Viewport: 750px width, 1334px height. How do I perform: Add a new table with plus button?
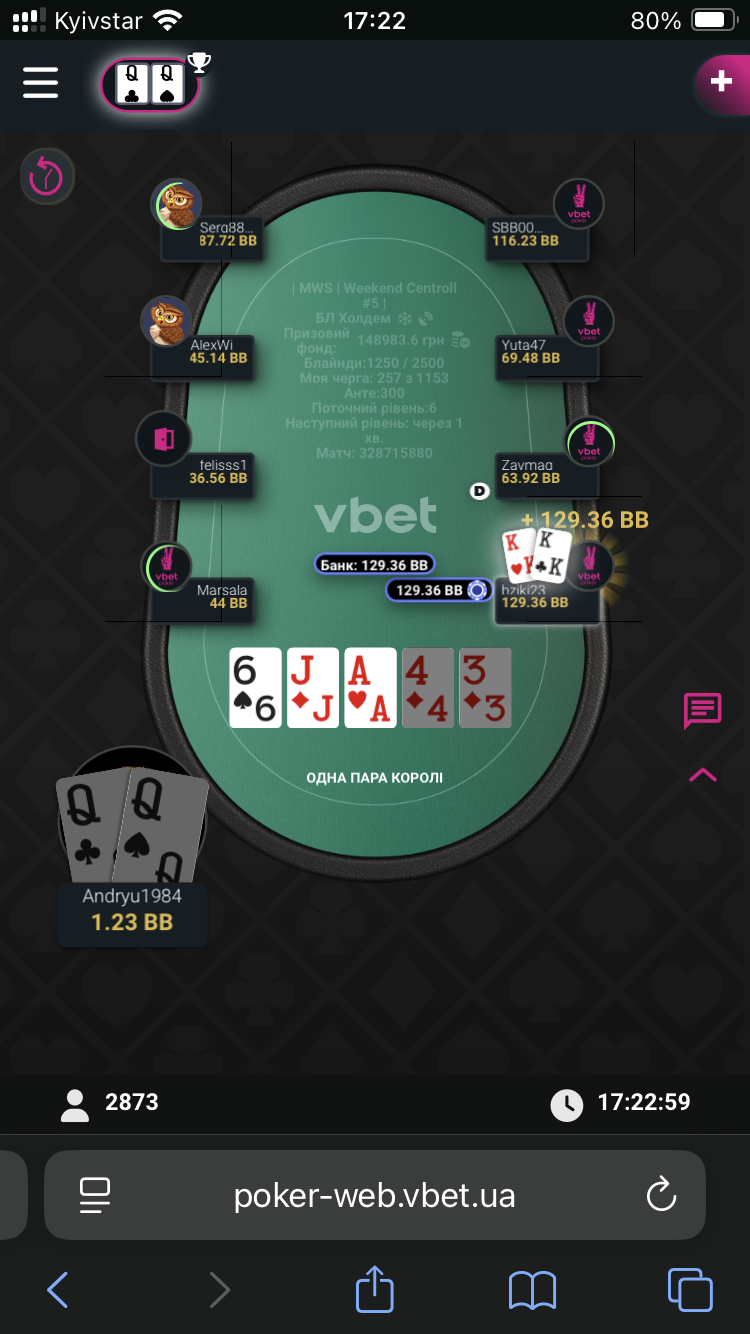pos(721,81)
